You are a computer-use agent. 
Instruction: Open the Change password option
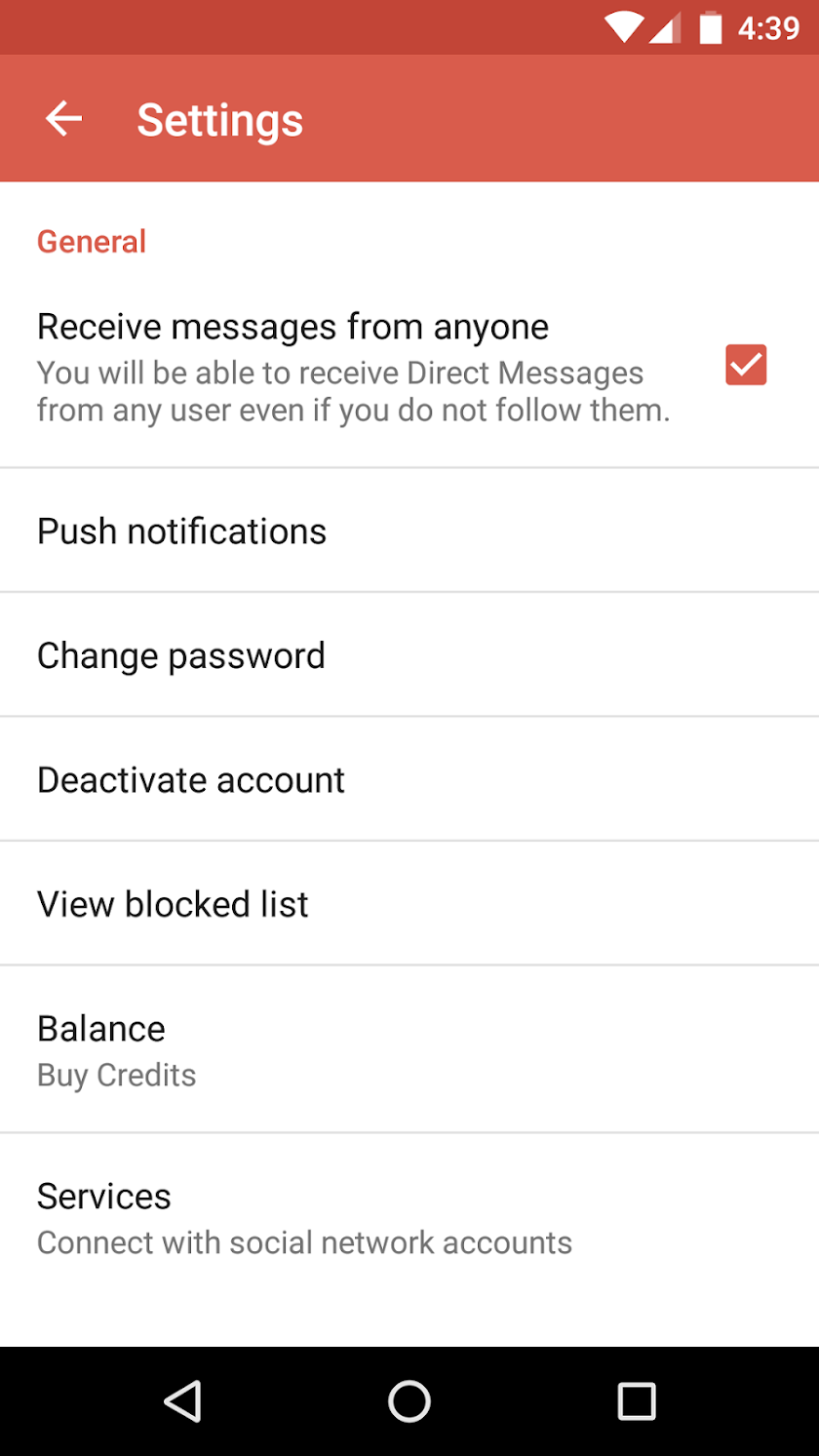pyautogui.click(x=409, y=654)
